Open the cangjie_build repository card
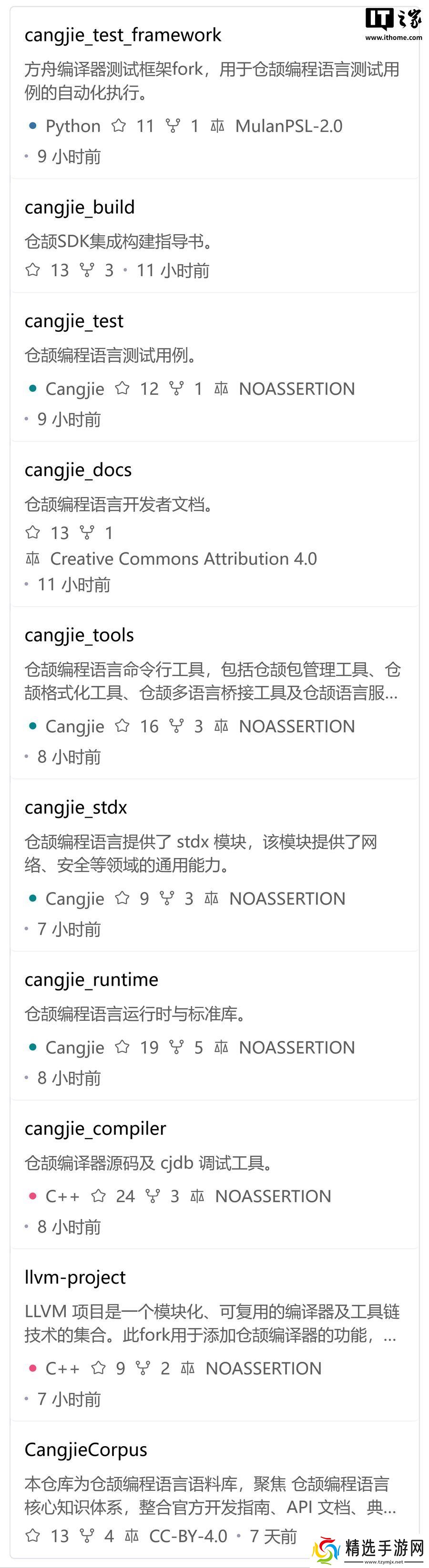Image resolution: width=429 pixels, height=1568 pixels. click(79, 208)
